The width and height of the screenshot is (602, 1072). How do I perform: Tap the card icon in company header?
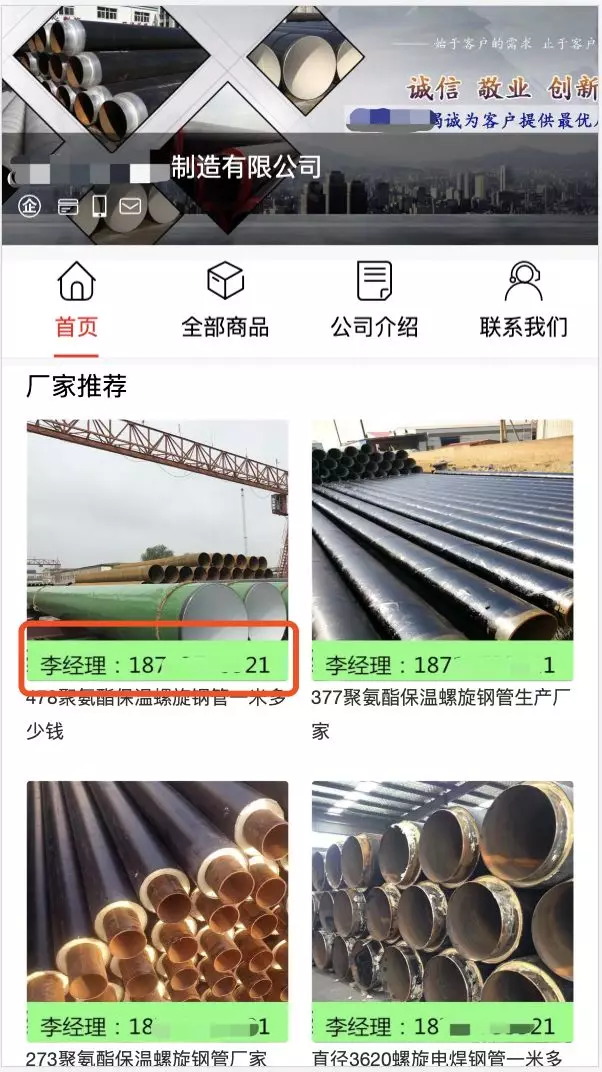coord(68,207)
